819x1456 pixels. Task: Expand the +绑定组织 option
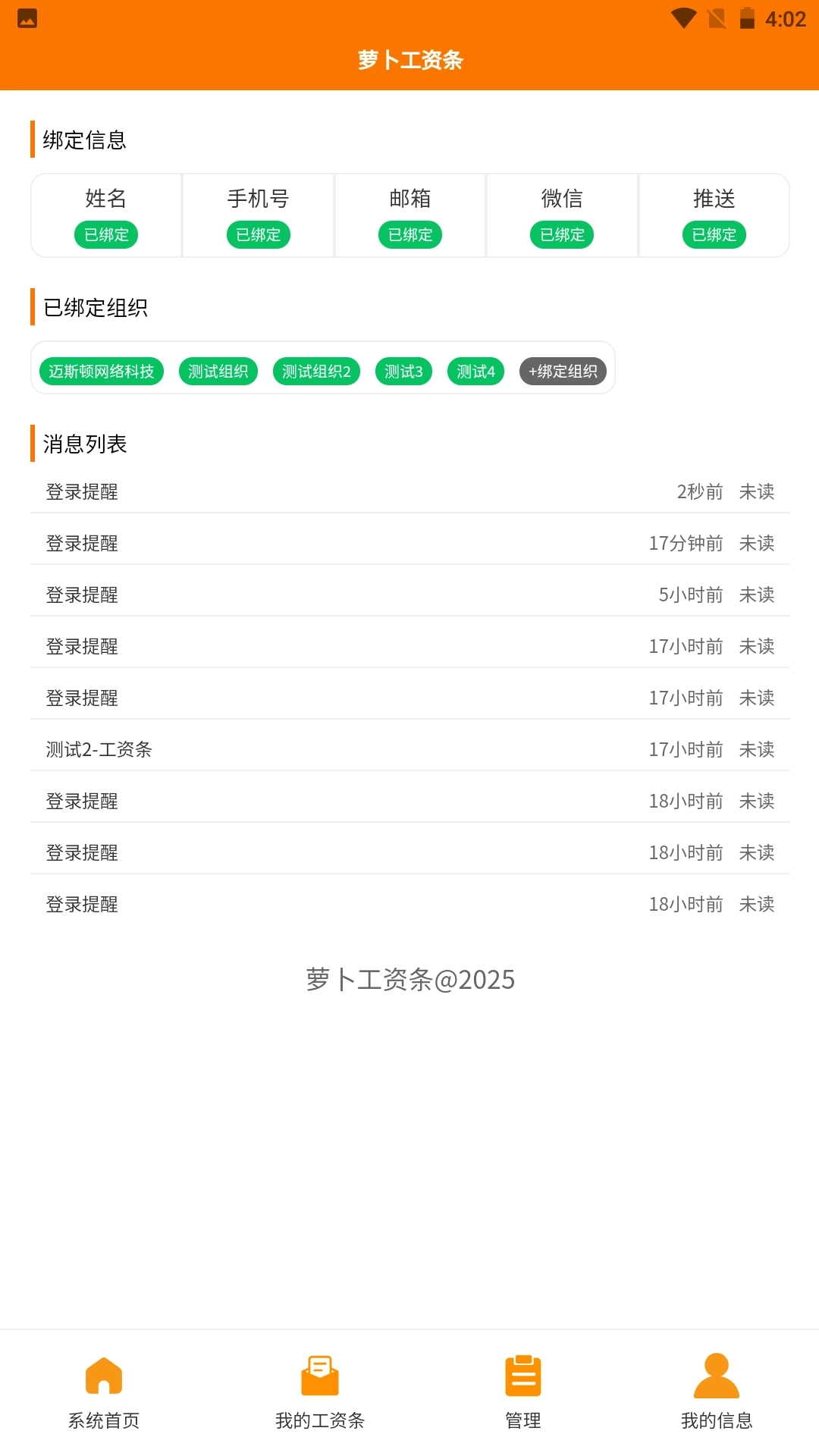(x=563, y=372)
